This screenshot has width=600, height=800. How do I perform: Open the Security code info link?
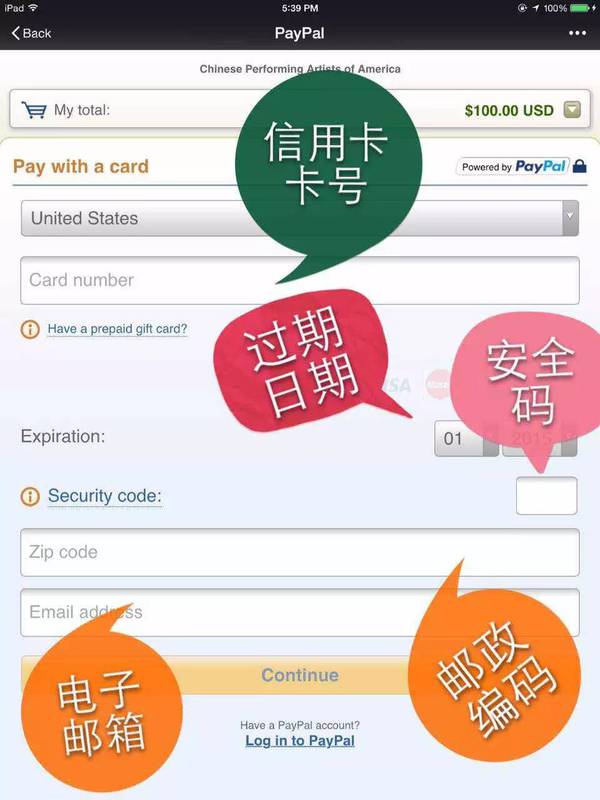coord(104,496)
